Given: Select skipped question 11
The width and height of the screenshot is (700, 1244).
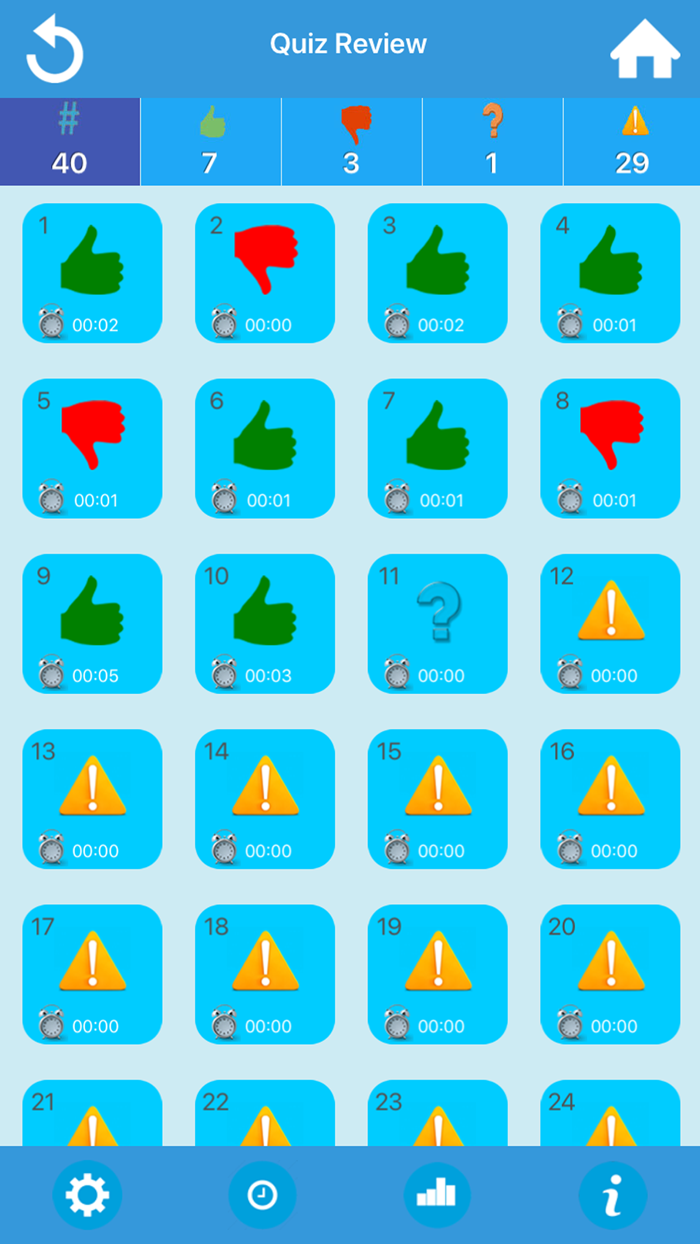Looking at the screenshot, I should pos(438,623).
